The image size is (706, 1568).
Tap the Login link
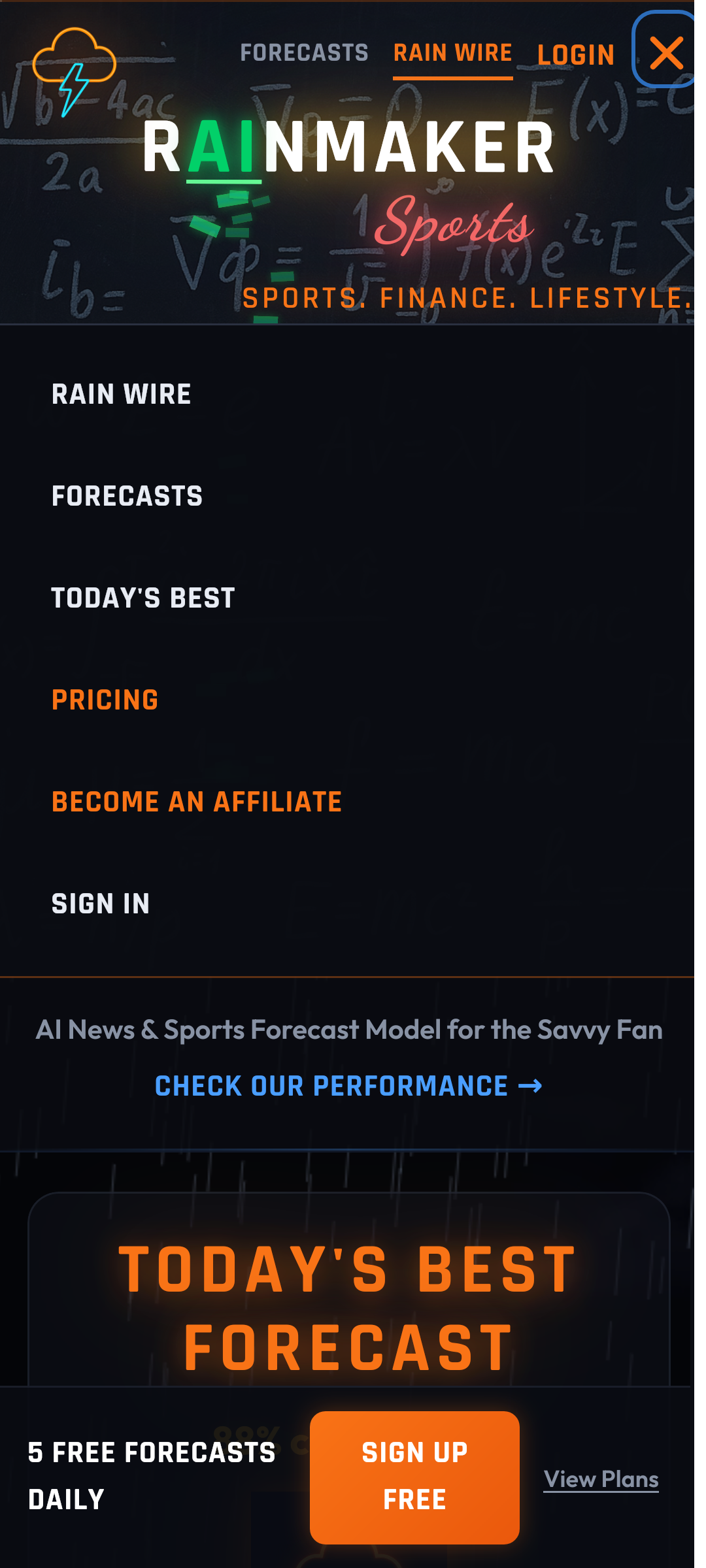(x=575, y=55)
